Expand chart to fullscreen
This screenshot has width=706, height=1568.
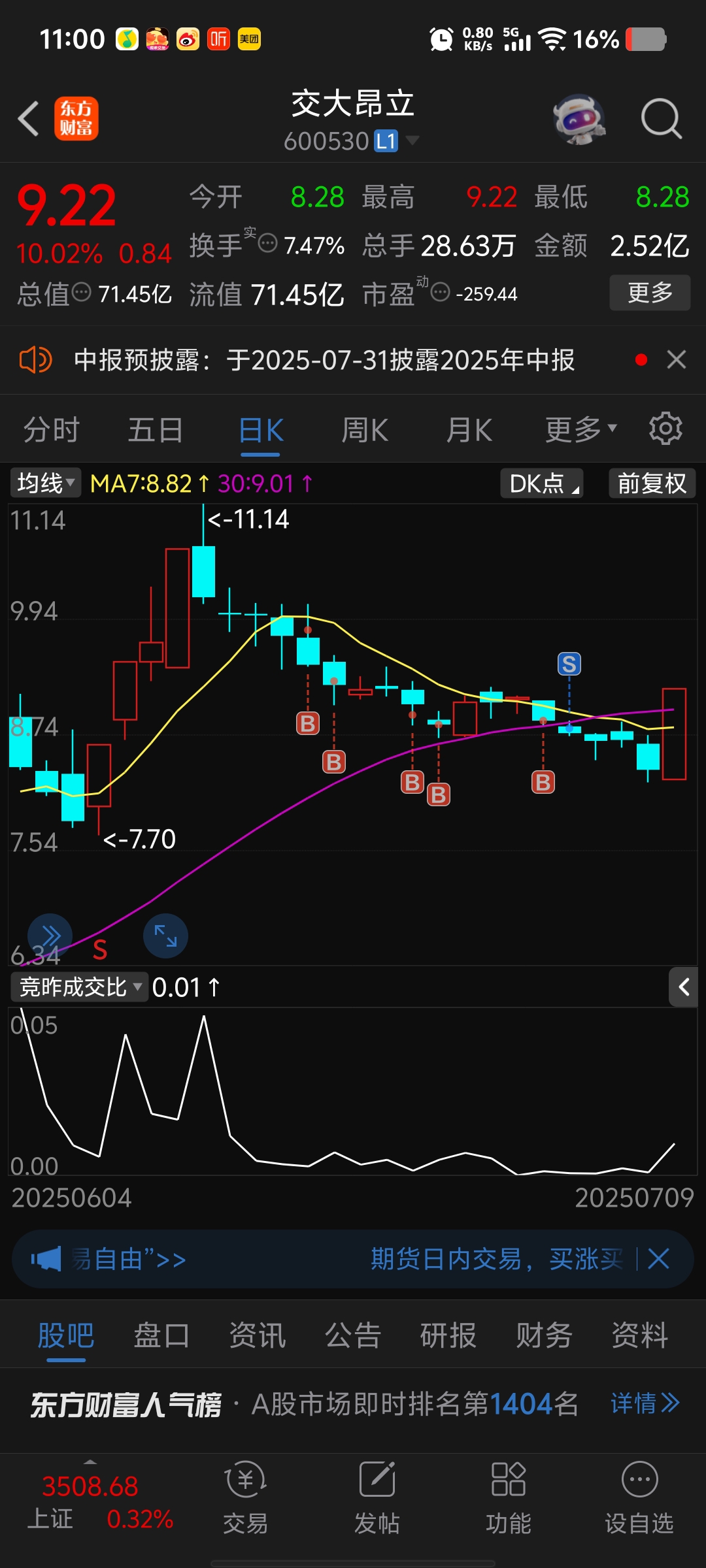[165, 936]
